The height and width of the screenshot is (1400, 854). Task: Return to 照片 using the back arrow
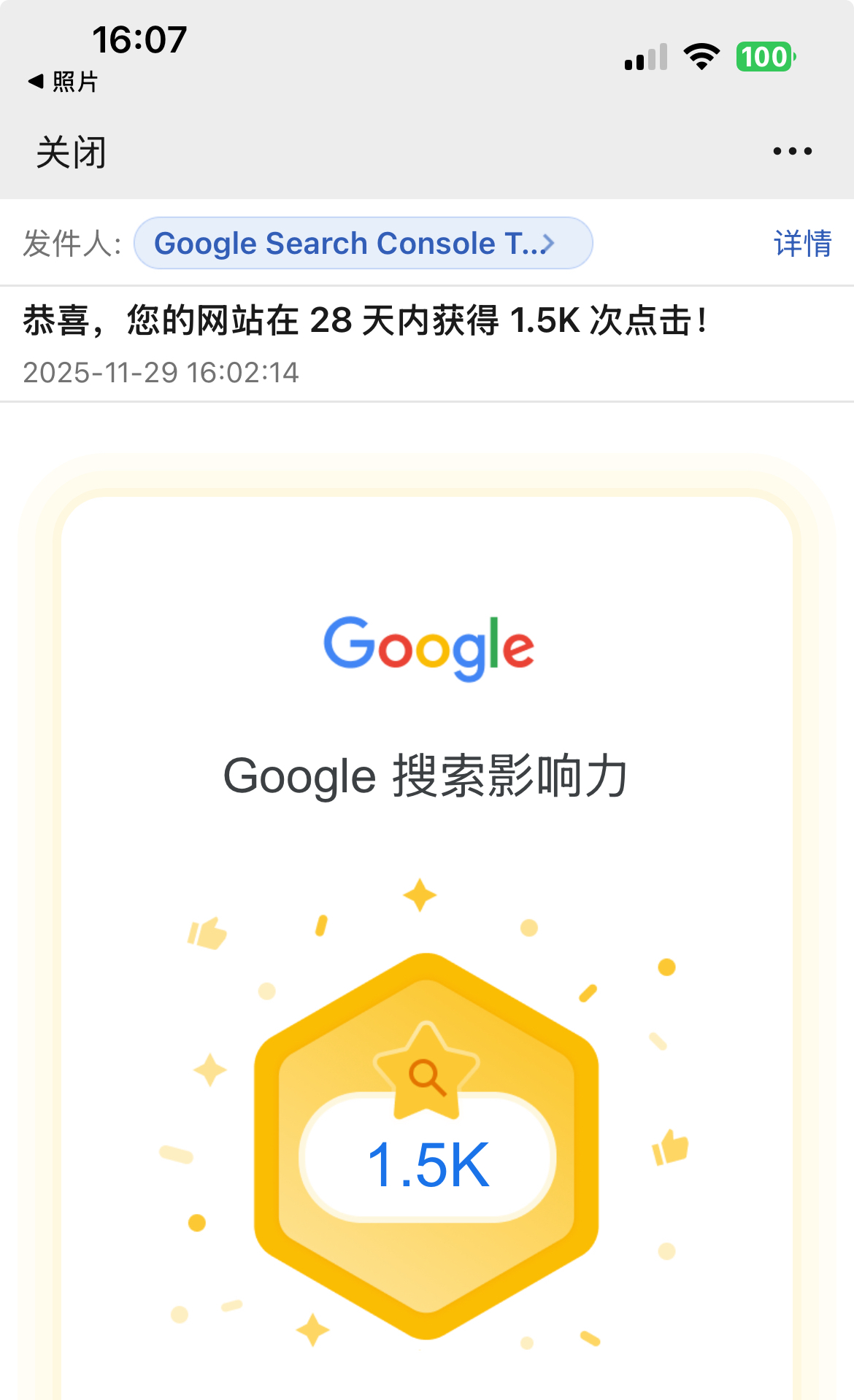63,82
